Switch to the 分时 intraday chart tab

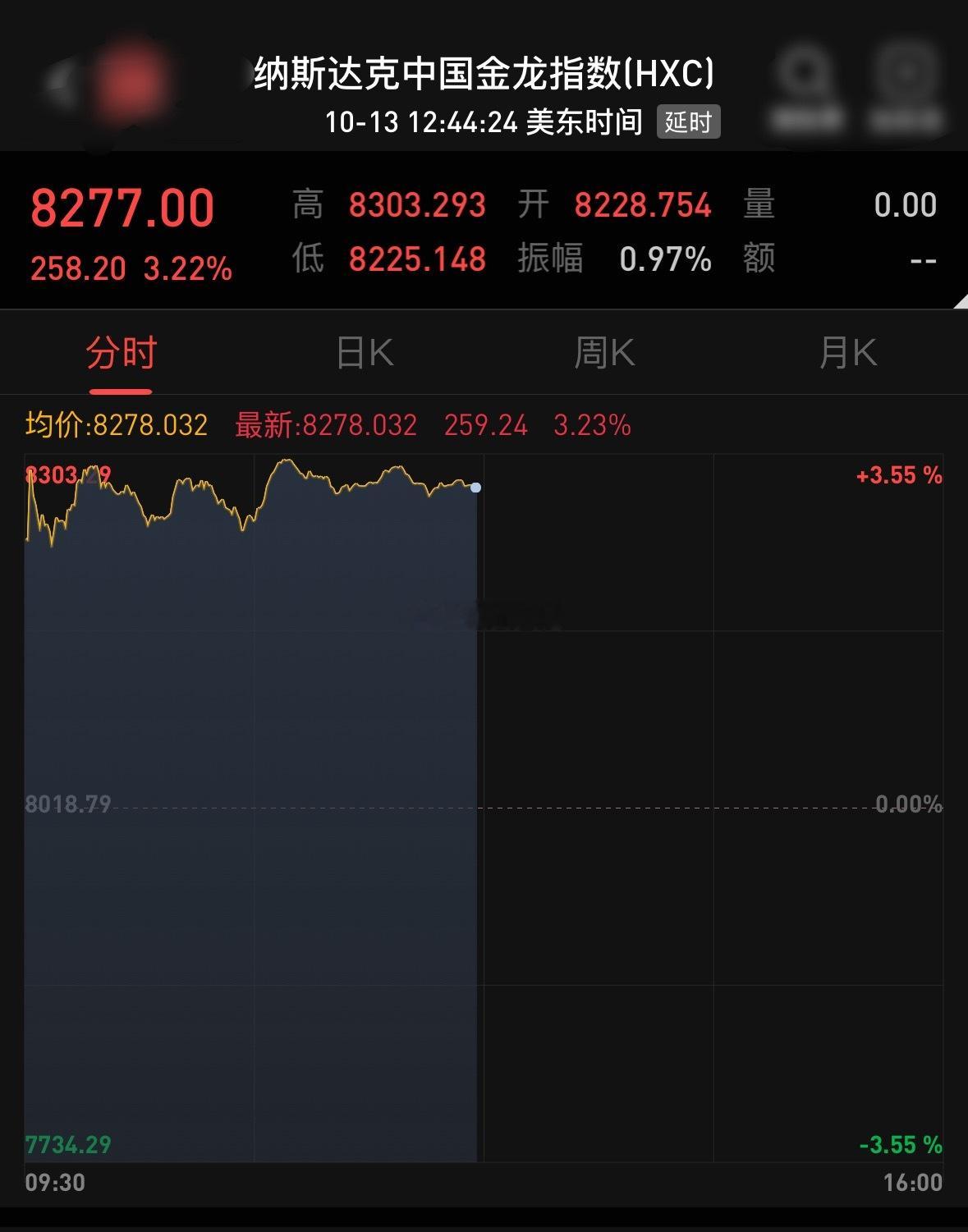(x=121, y=354)
